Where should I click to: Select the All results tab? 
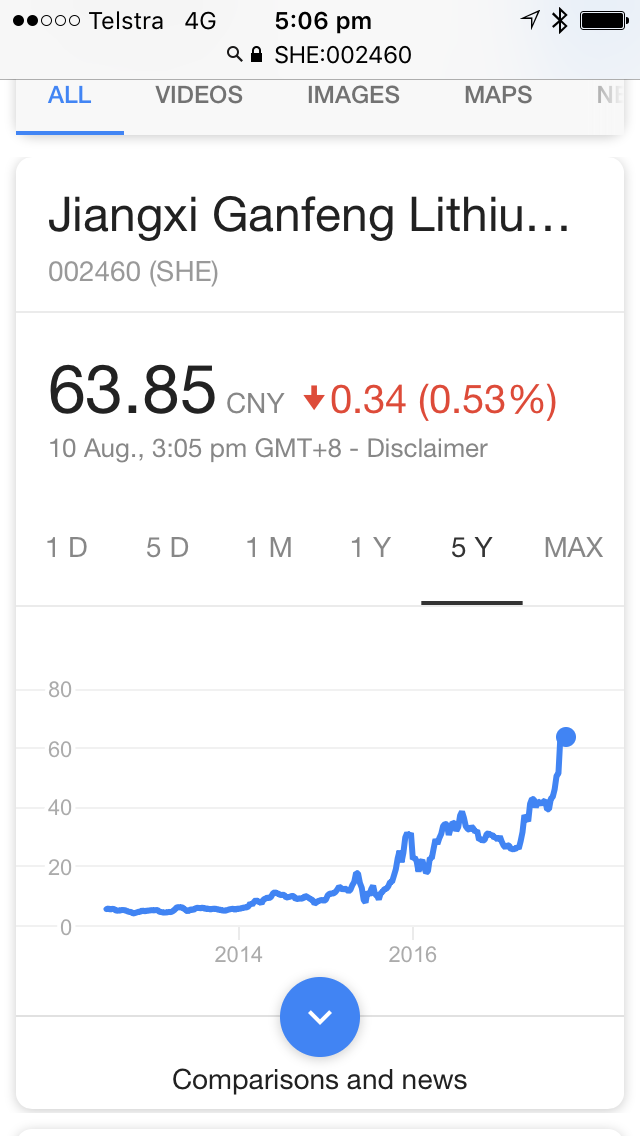click(x=70, y=95)
